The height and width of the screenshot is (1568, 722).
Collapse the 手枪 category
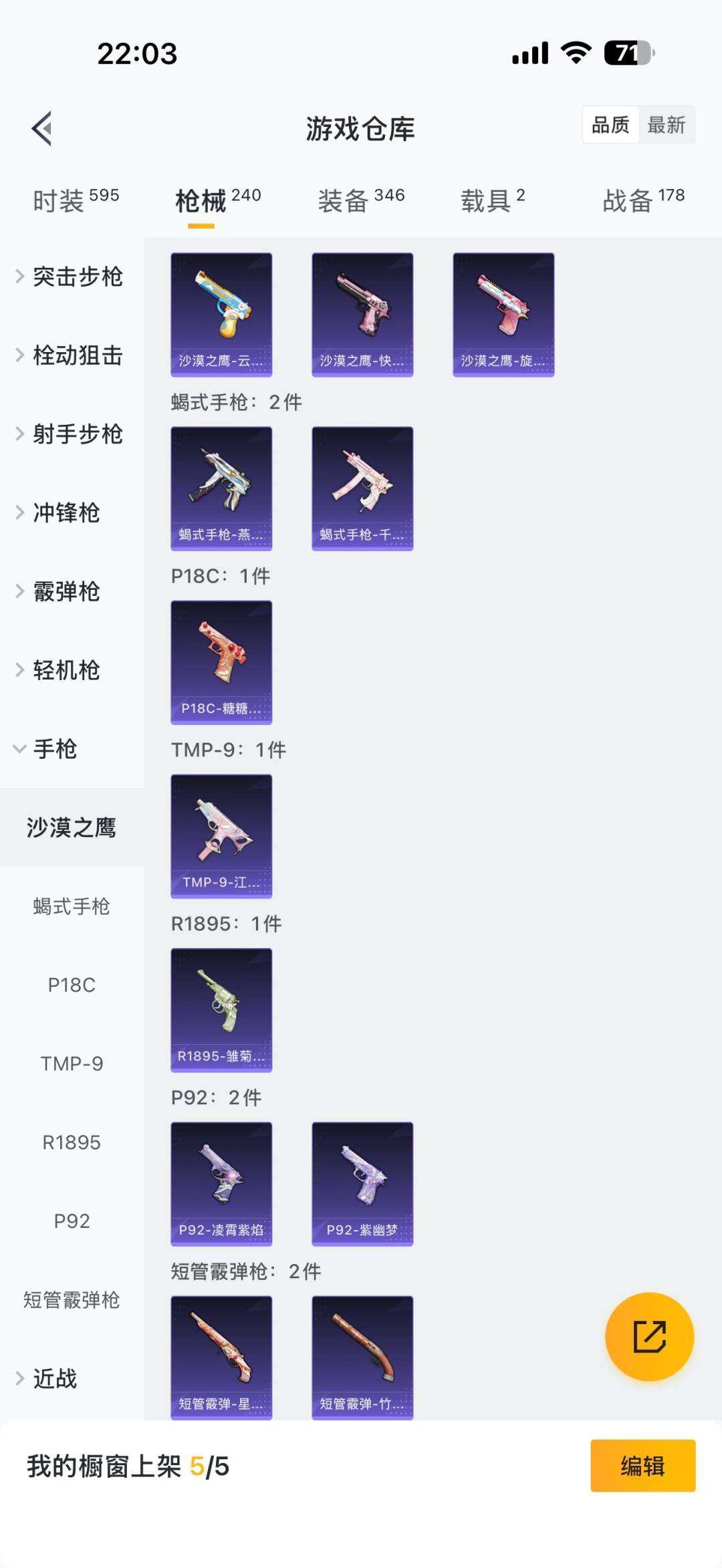click(x=47, y=749)
